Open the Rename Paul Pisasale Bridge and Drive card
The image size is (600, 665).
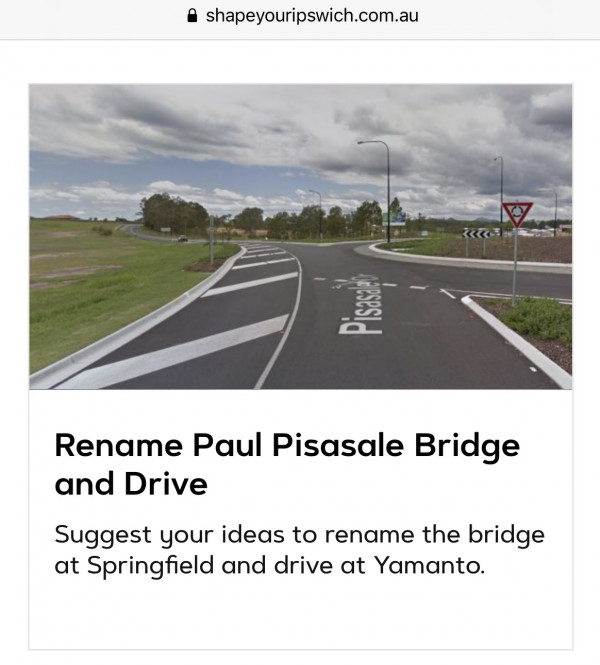click(x=287, y=464)
